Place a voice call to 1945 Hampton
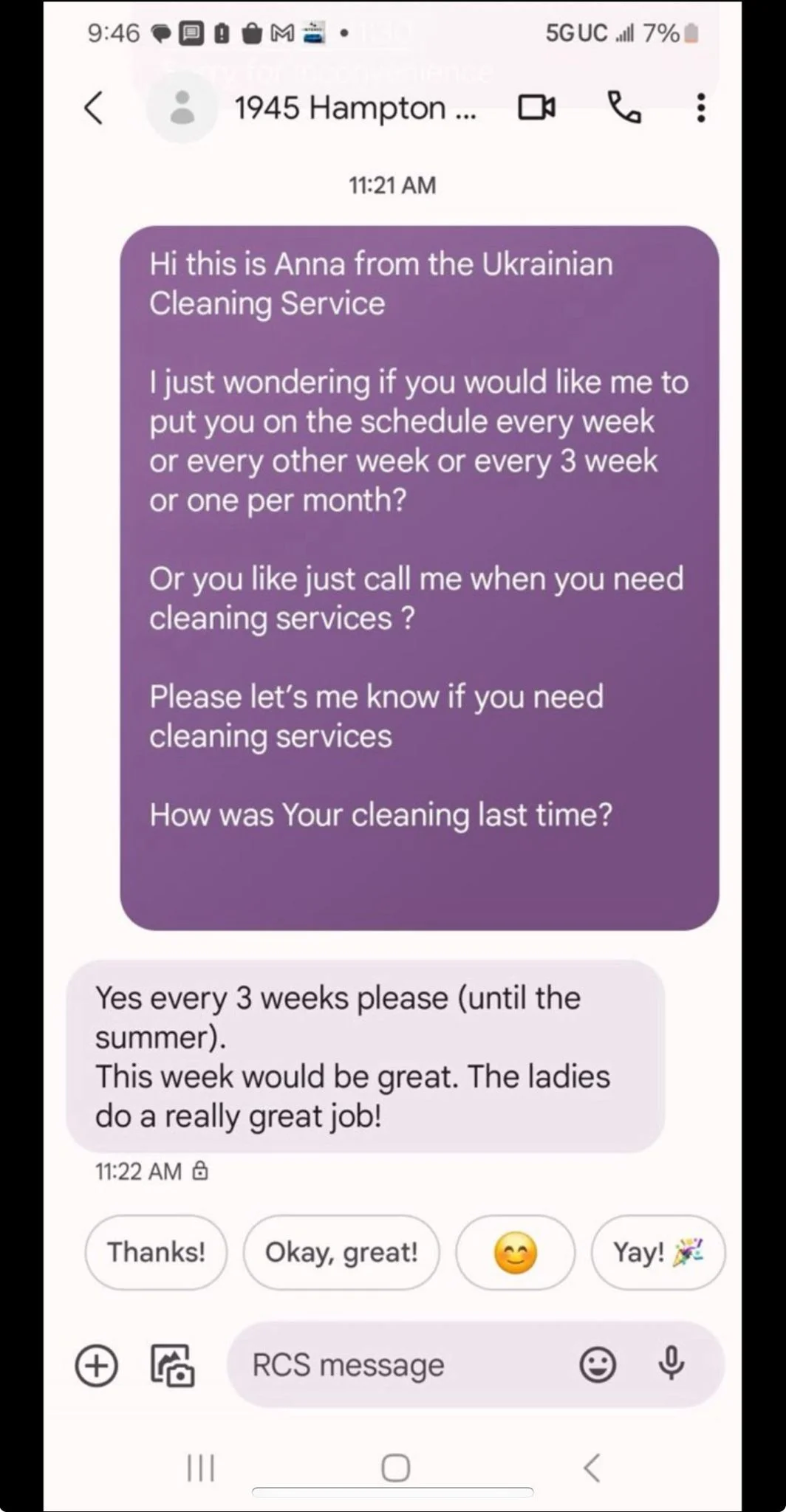 click(x=624, y=108)
